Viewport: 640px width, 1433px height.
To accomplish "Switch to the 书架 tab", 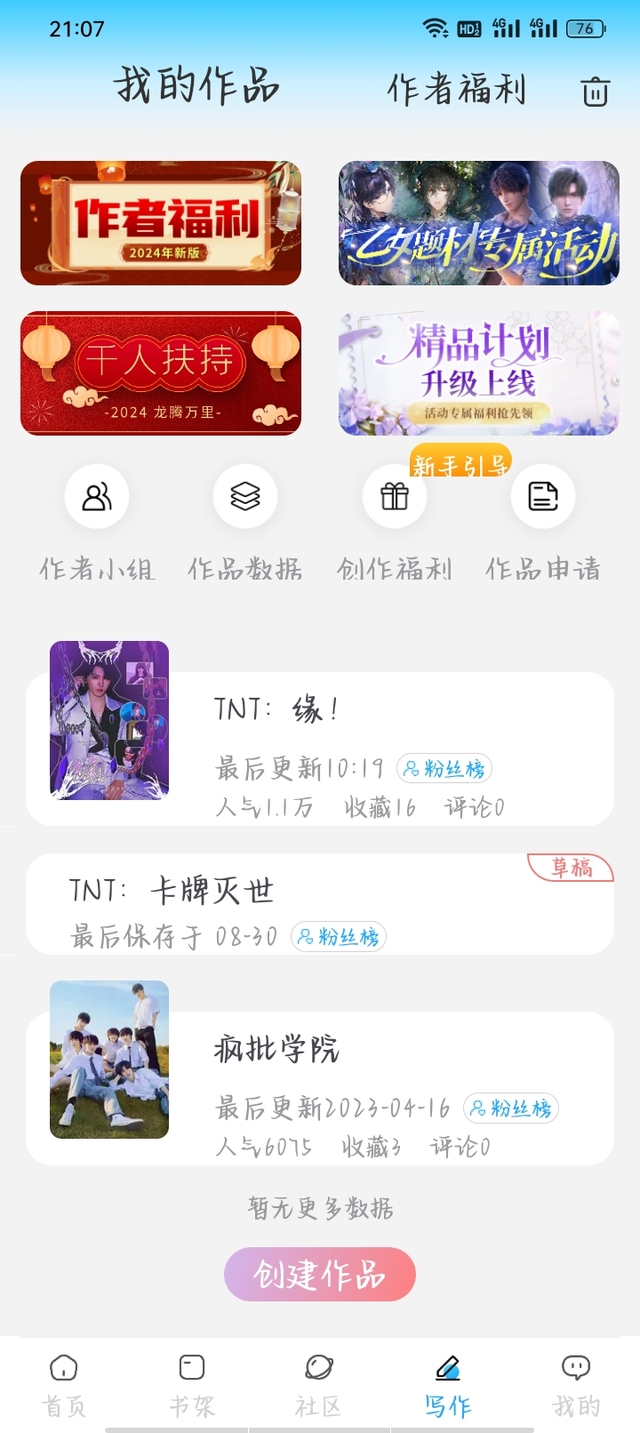I will [191, 1385].
